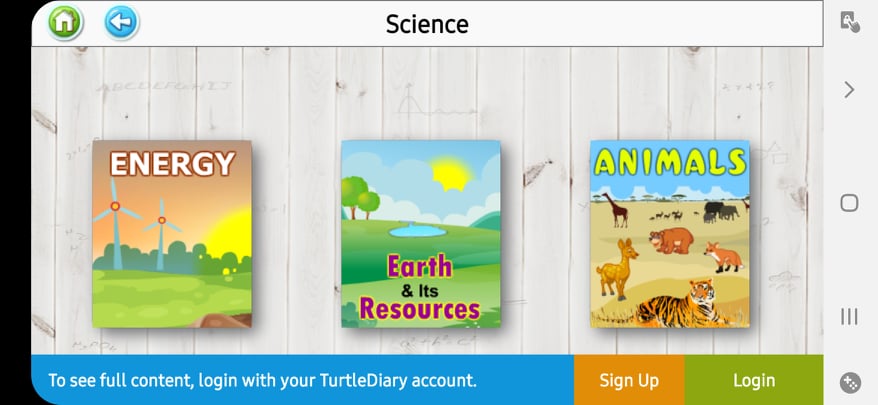
Task: Tap the blue back arrow
Action: point(121,22)
